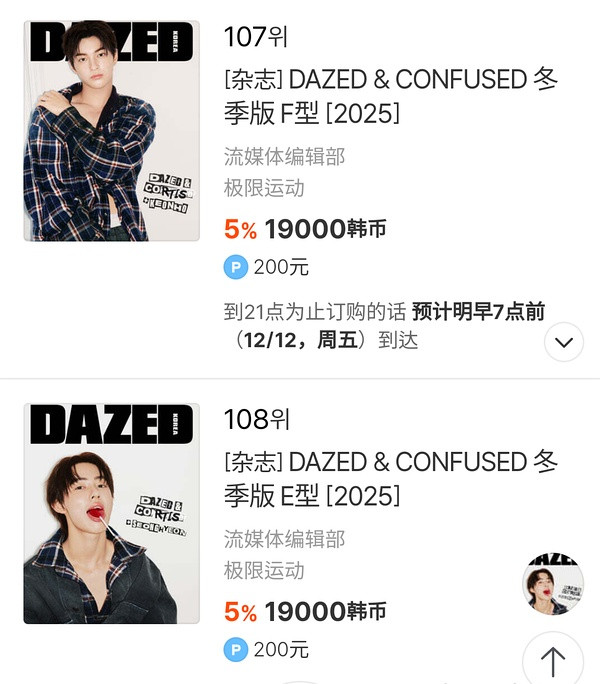
Task: Jump back to top with arrow button
Action: 553,660
